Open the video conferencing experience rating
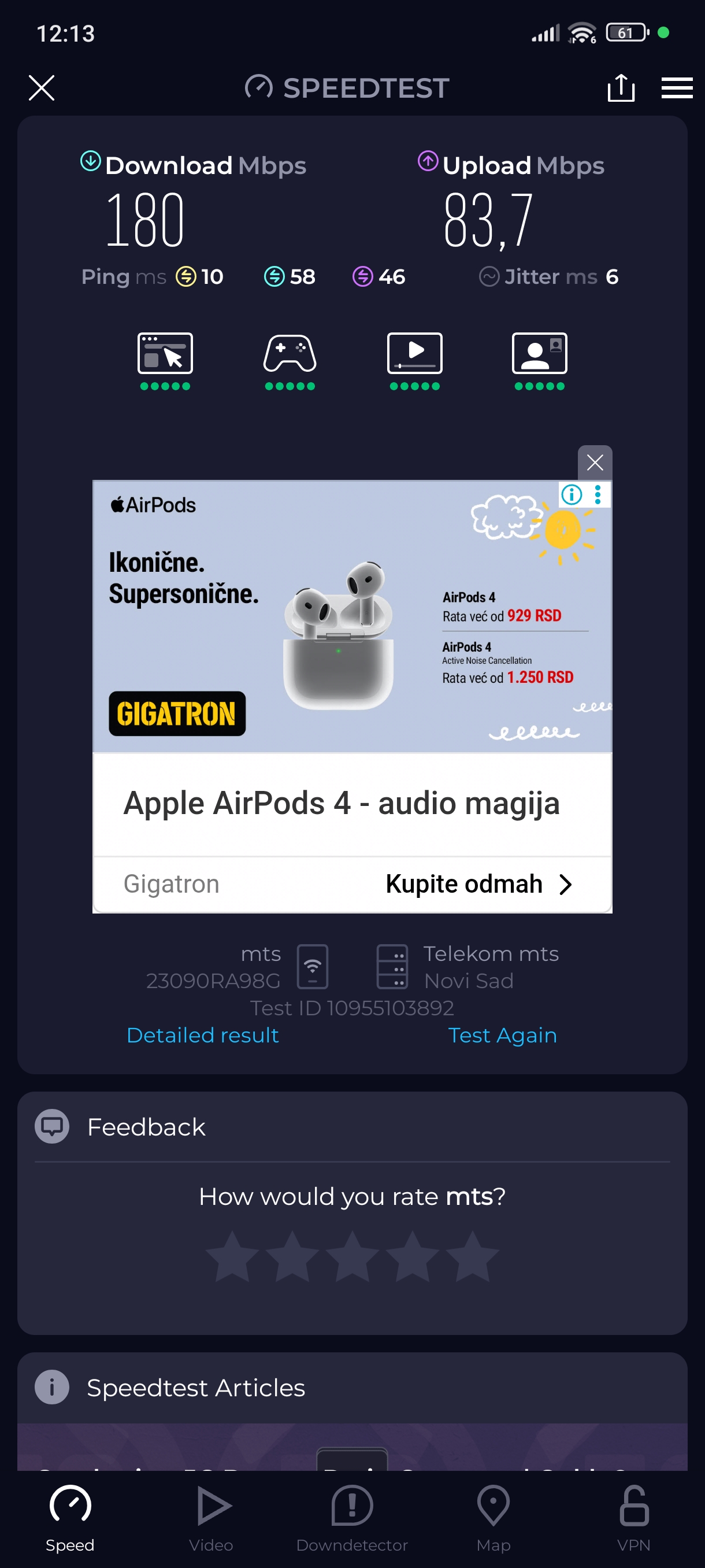Image resolution: width=705 pixels, height=1568 pixels. click(x=539, y=360)
